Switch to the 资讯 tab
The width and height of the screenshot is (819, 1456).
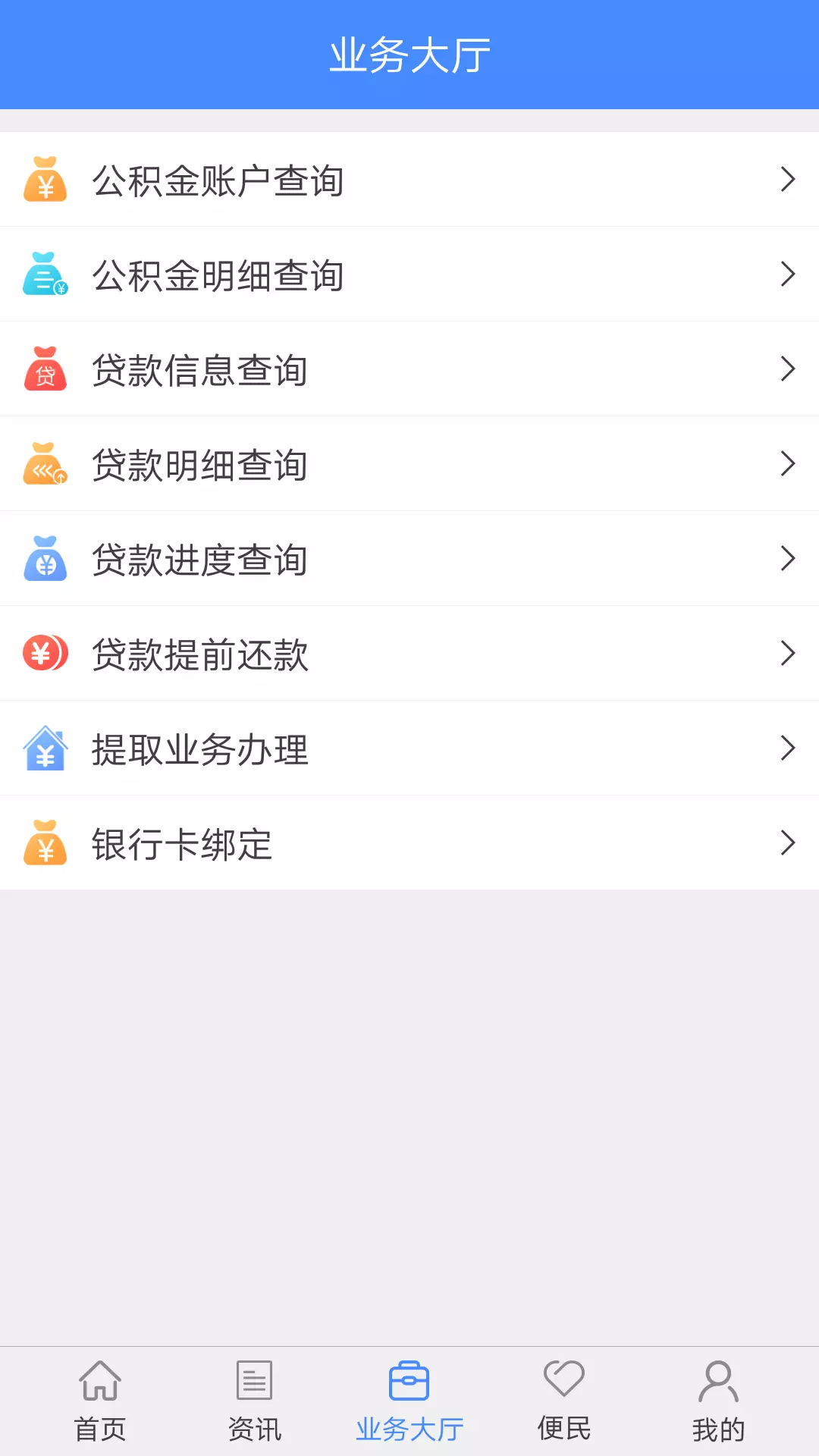(x=255, y=1401)
